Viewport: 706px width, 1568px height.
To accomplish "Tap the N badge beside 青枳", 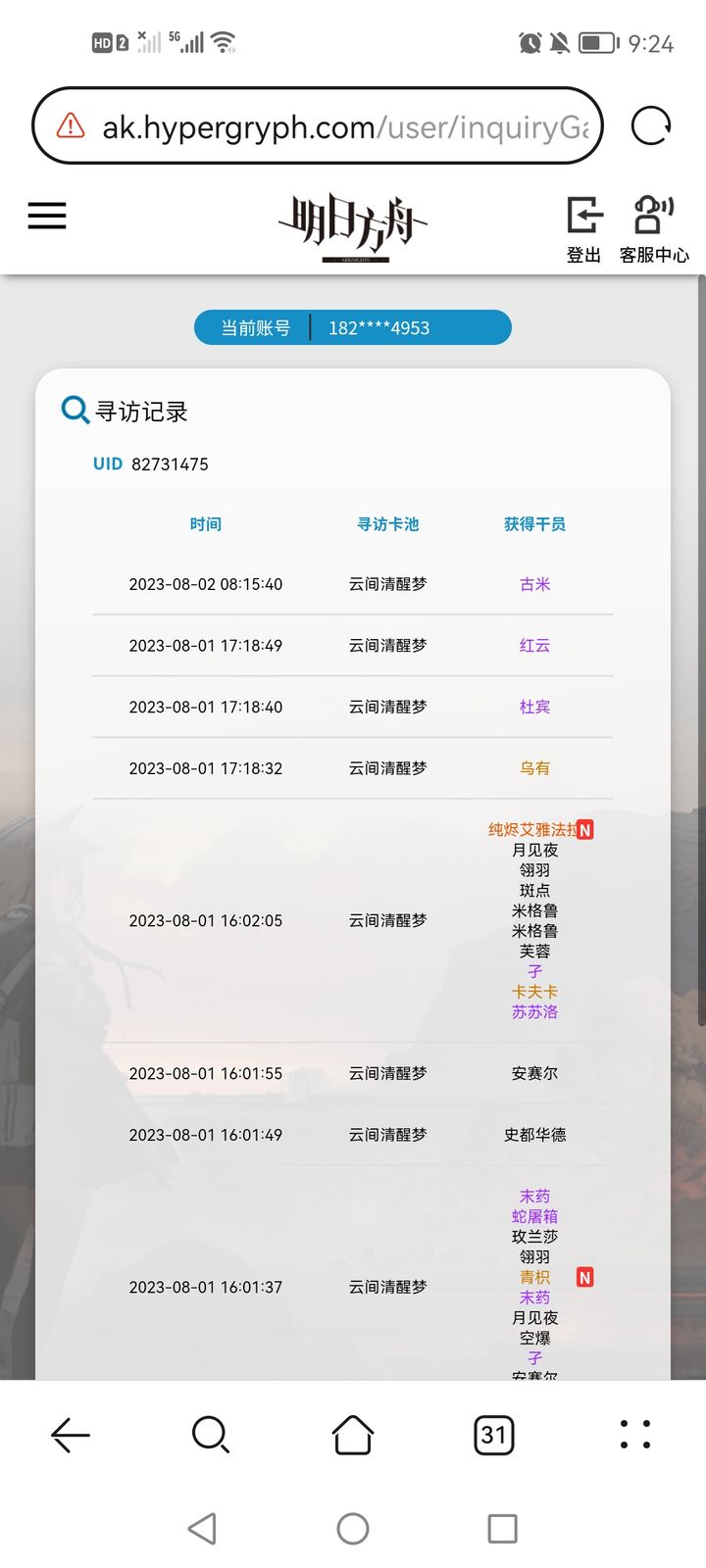I will coord(585,1276).
